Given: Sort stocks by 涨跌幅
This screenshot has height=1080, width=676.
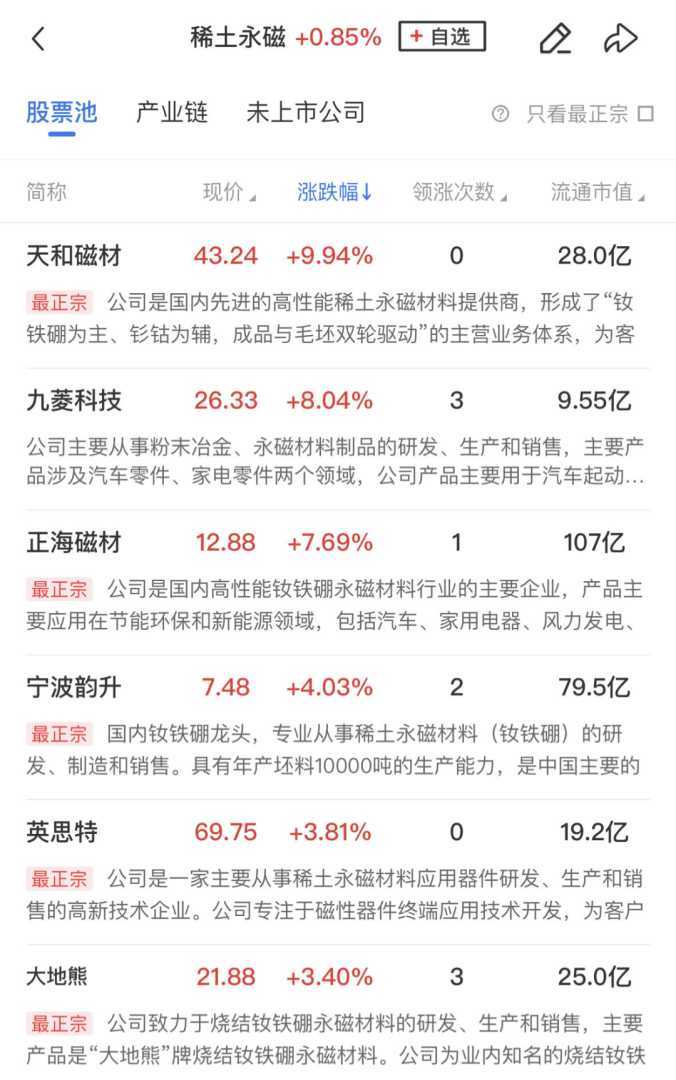Looking at the screenshot, I should tap(334, 192).
